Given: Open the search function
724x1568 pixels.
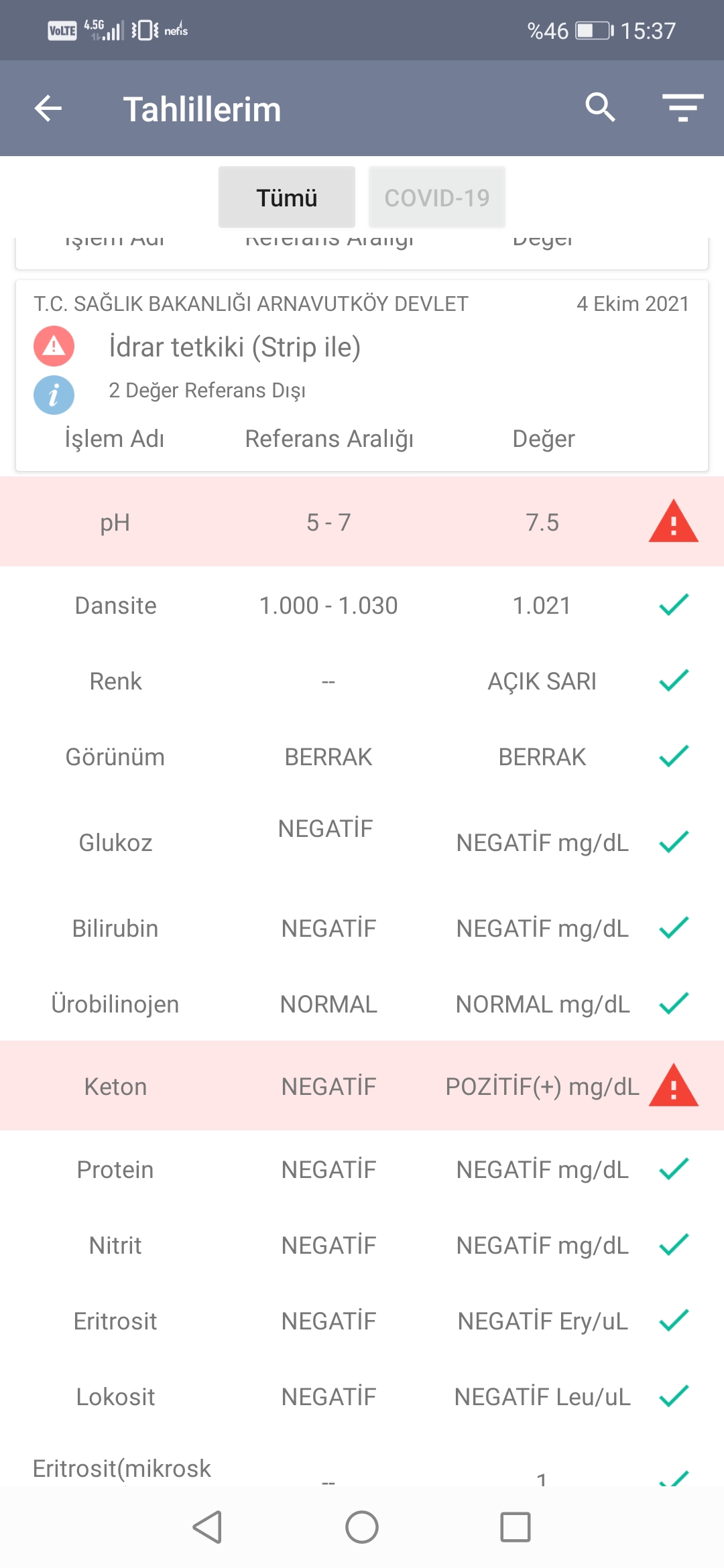Looking at the screenshot, I should click(599, 108).
